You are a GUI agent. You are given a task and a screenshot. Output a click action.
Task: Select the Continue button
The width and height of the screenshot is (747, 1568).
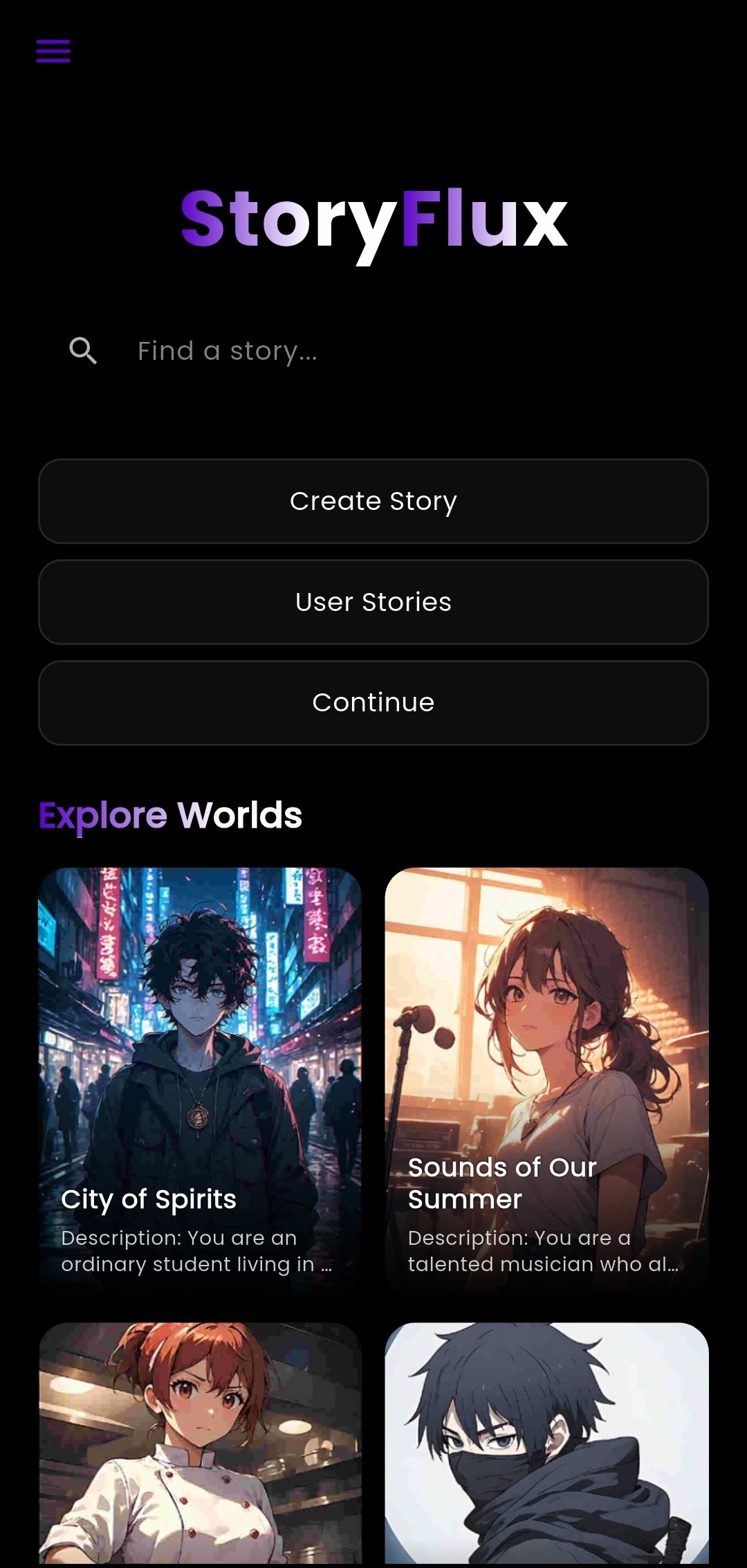(373, 702)
